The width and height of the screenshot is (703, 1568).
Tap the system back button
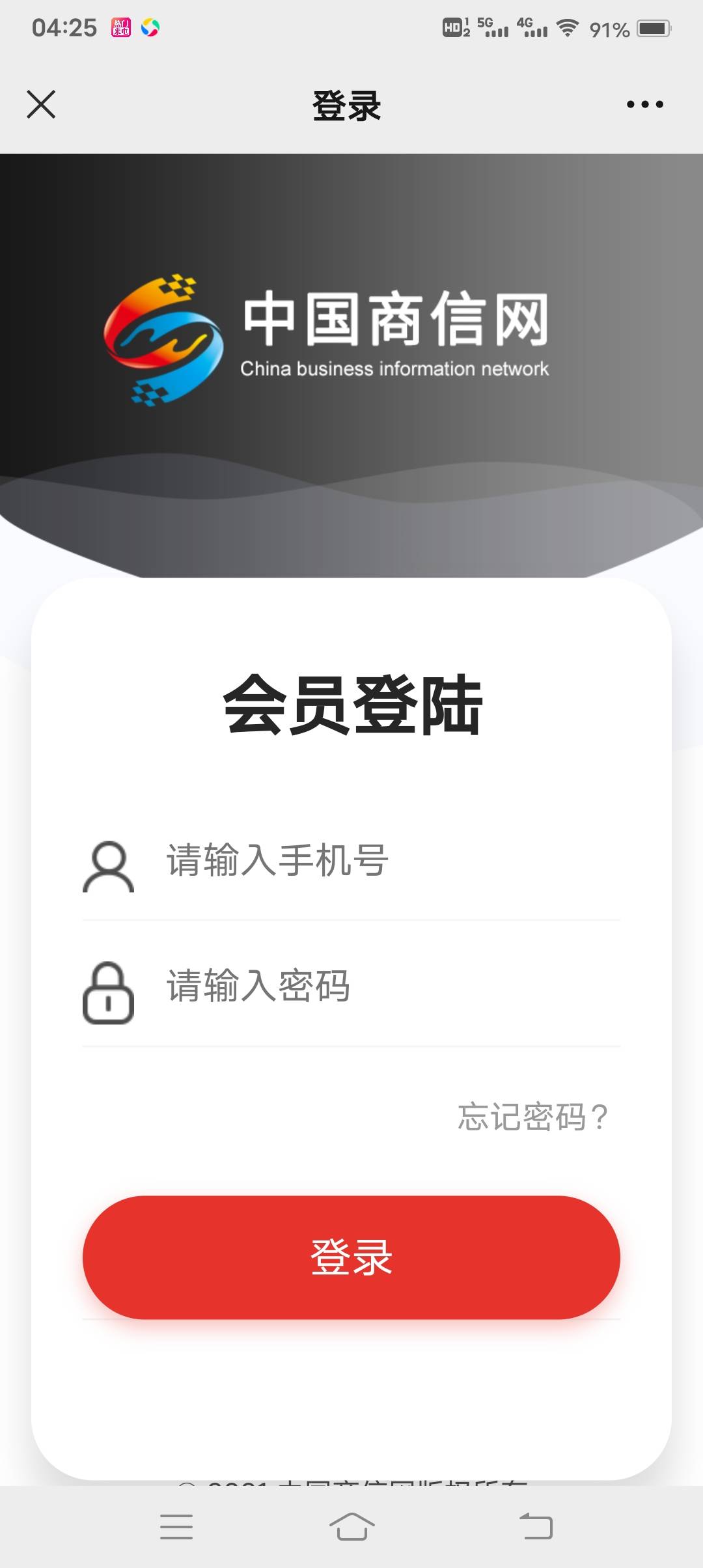[x=536, y=1526]
